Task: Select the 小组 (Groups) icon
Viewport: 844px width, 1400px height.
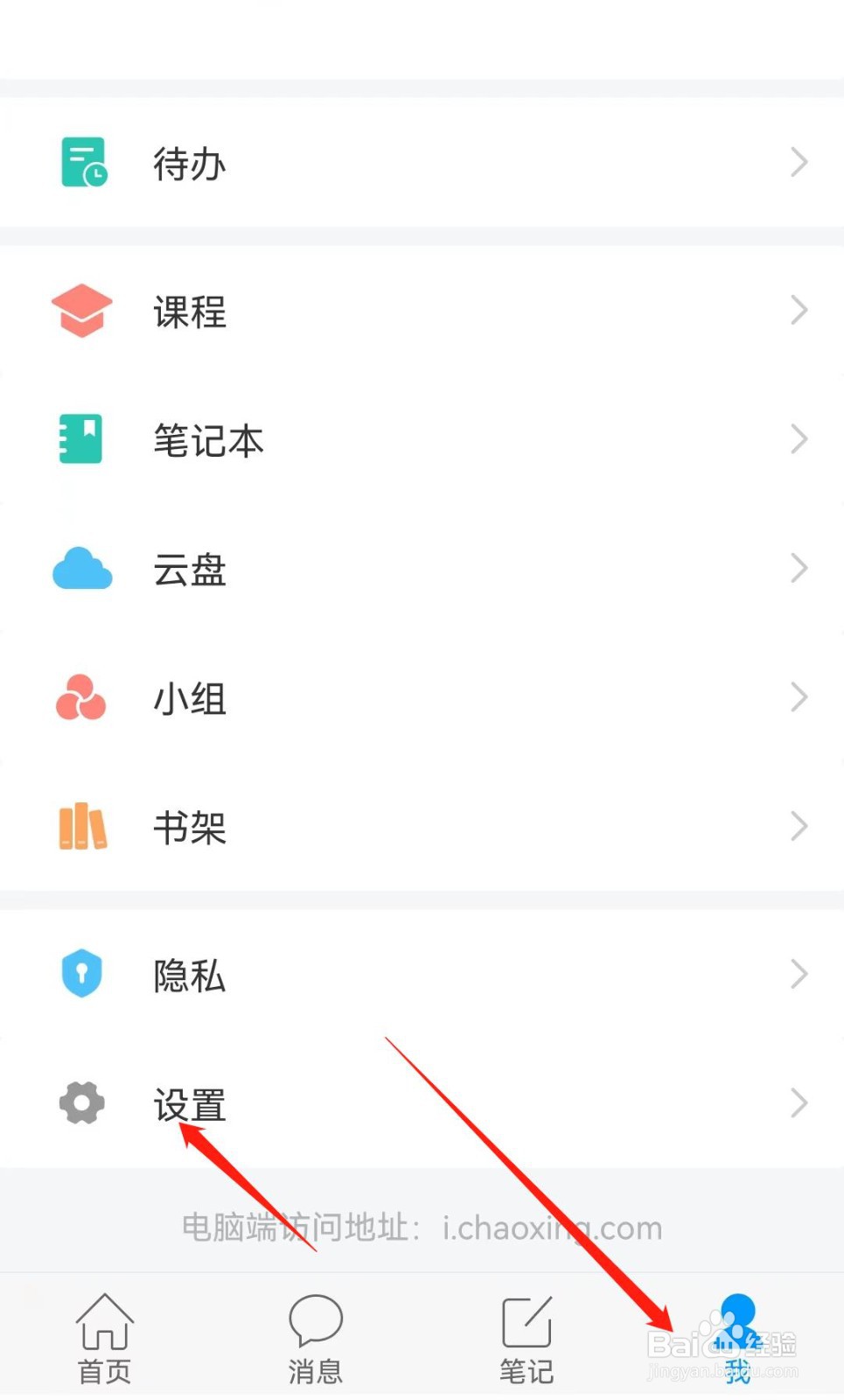Action: point(81,698)
